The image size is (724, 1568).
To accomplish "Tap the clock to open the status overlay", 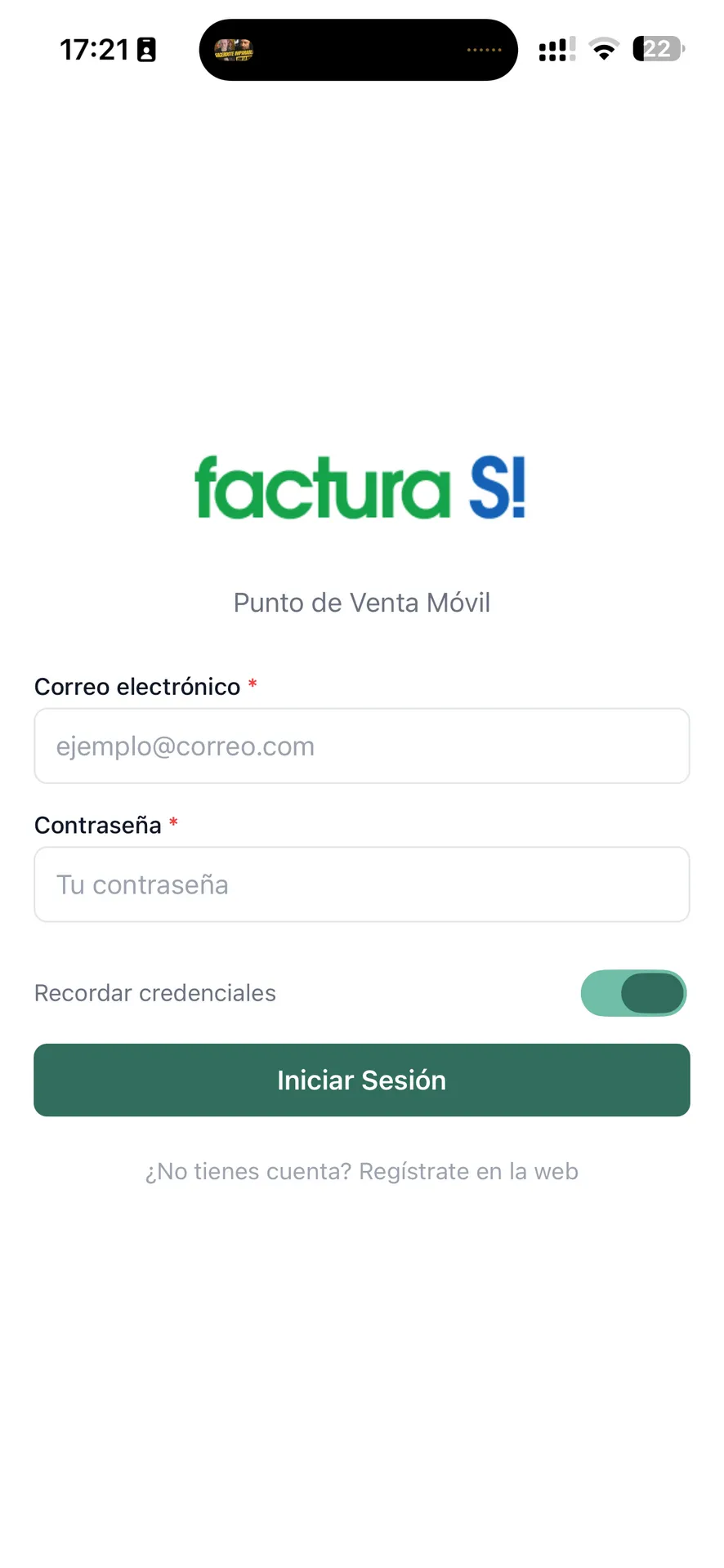I will click(x=92, y=49).
